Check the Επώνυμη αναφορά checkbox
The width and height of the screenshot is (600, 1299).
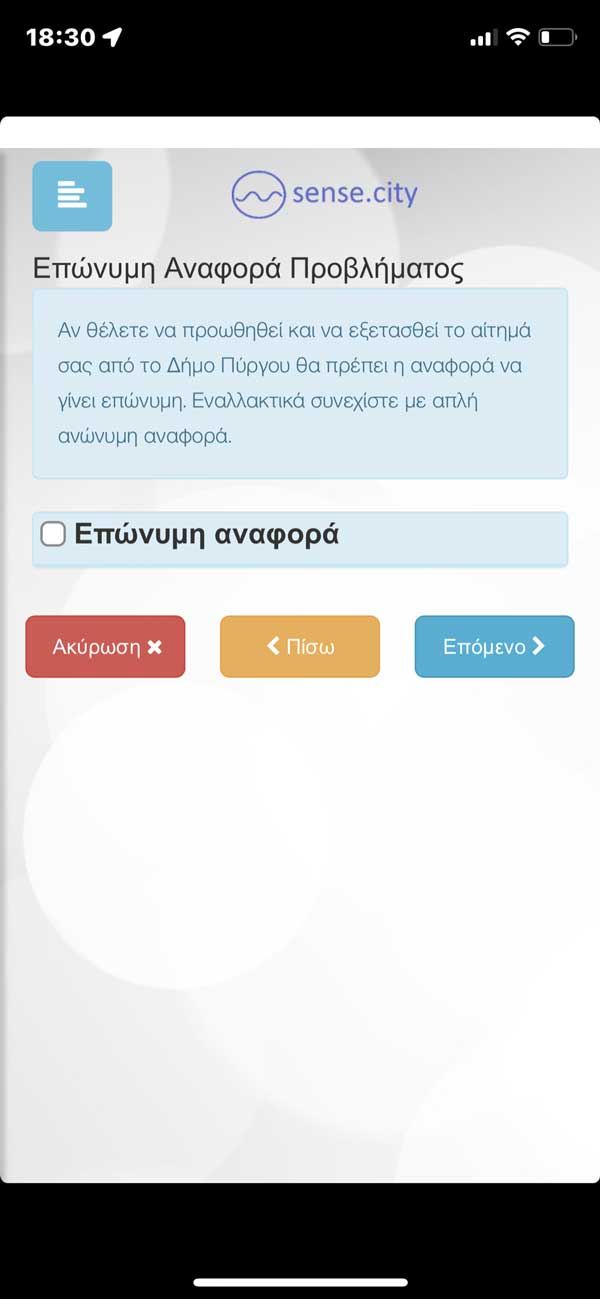[53, 534]
